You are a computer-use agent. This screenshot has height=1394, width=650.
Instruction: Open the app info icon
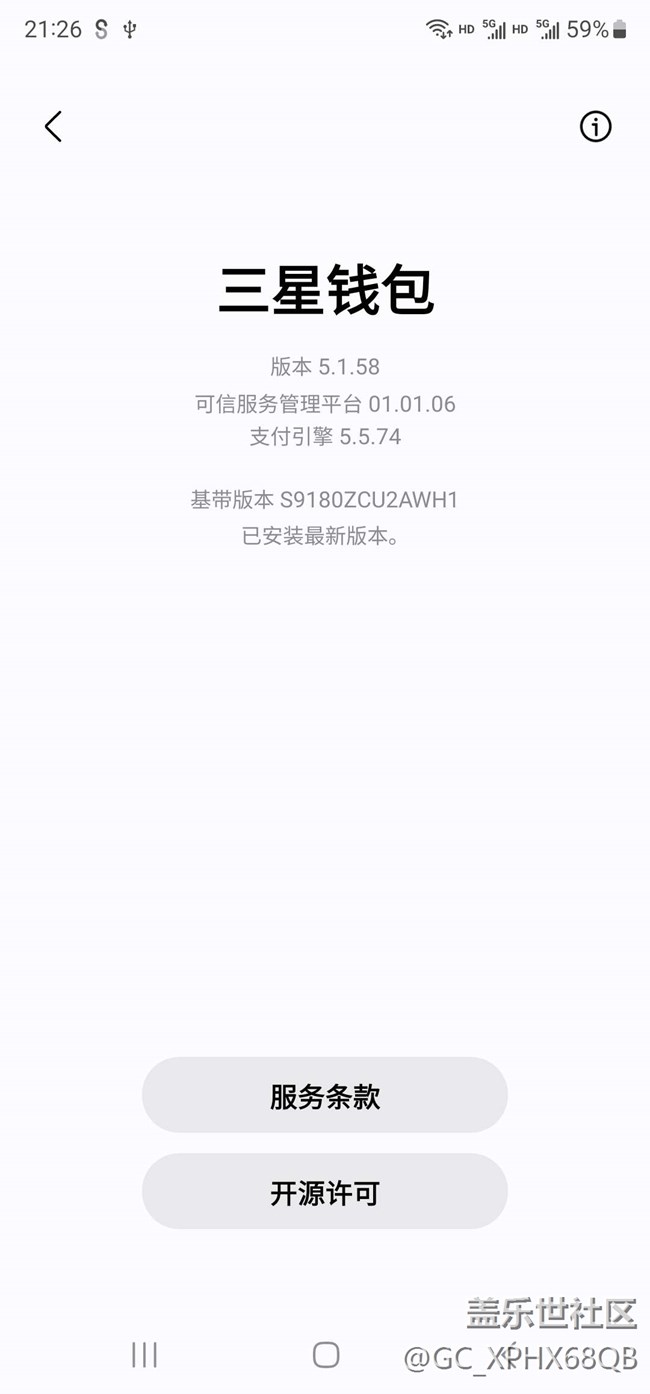tap(595, 126)
